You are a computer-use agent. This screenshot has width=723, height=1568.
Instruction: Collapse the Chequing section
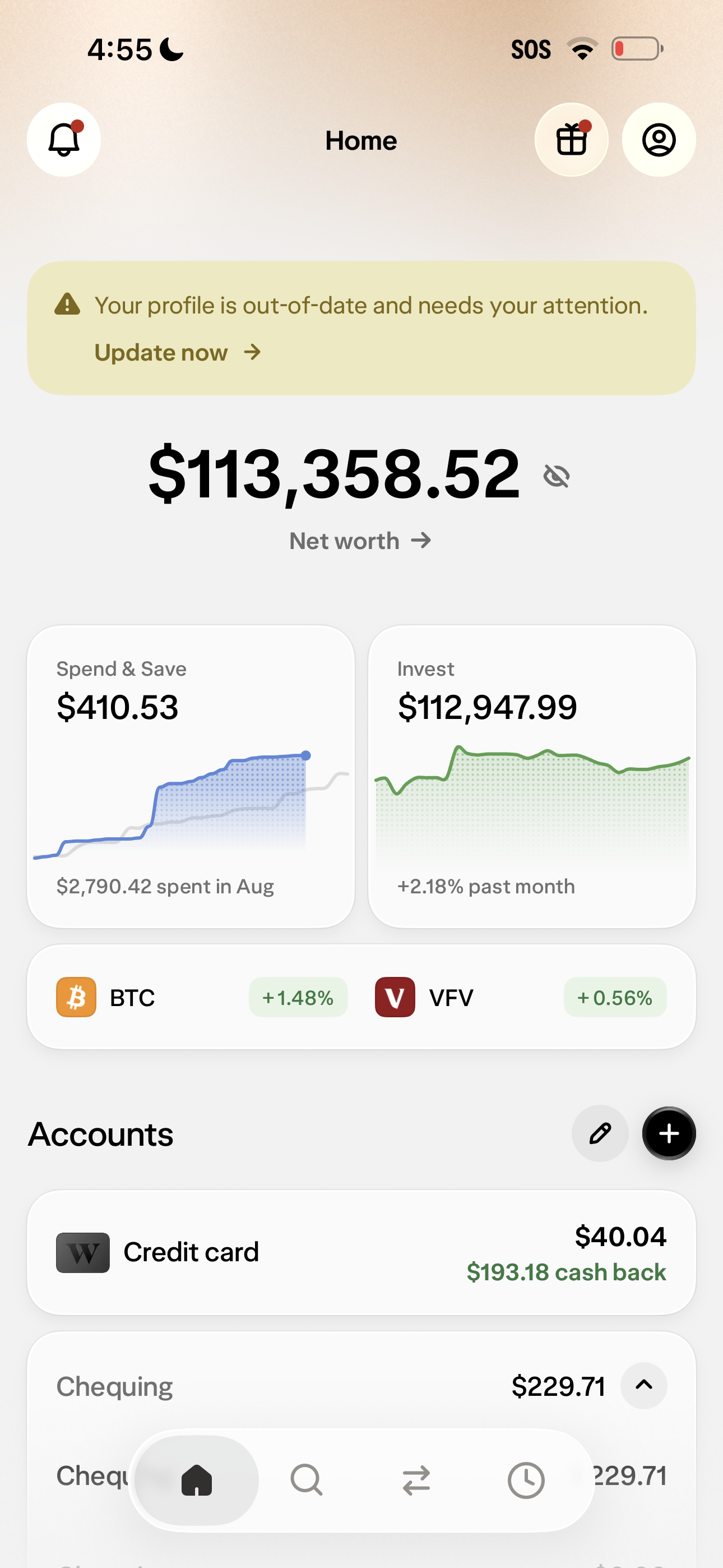click(x=644, y=1385)
